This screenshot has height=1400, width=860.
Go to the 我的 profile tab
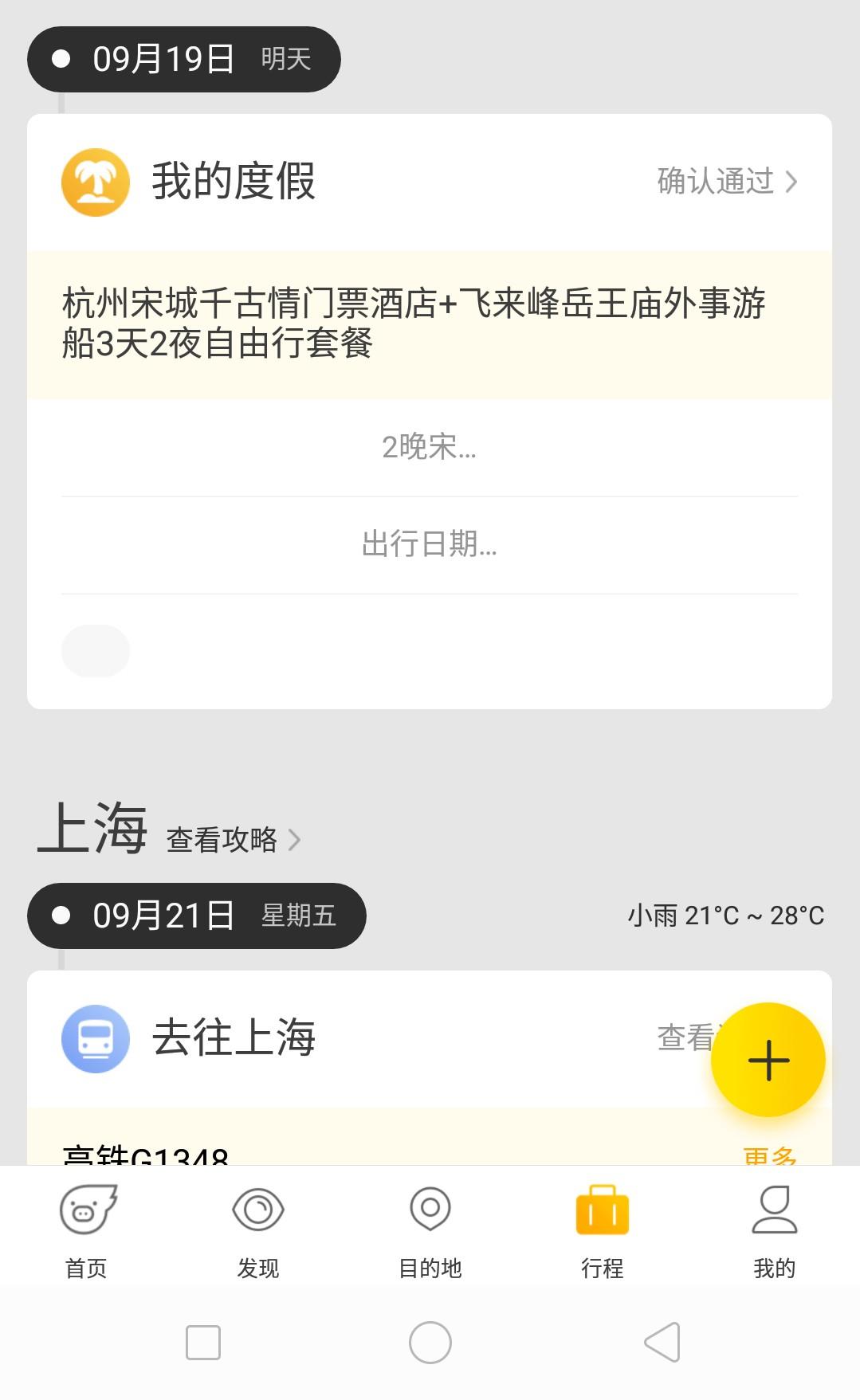[x=774, y=1230]
